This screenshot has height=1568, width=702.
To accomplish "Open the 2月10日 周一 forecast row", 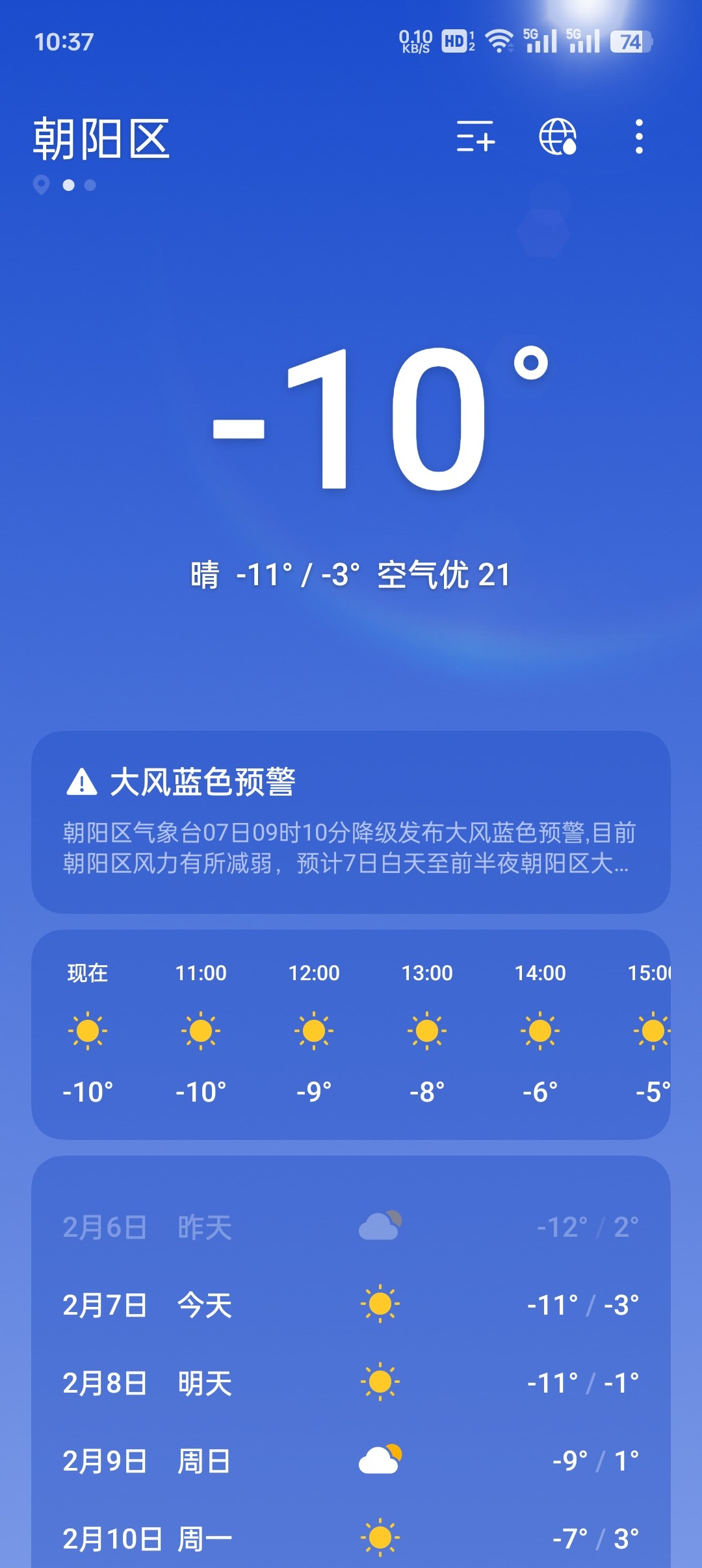I will tap(351, 1539).
